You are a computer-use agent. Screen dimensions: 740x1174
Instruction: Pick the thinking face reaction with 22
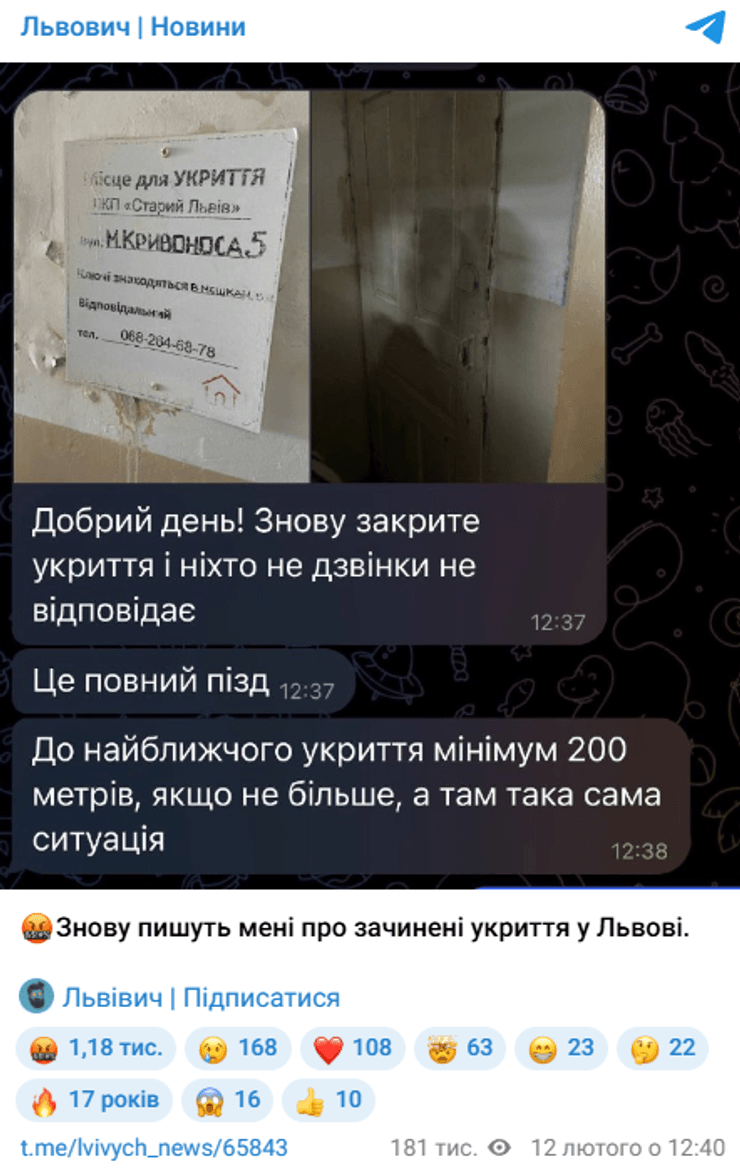(x=662, y=1048)
